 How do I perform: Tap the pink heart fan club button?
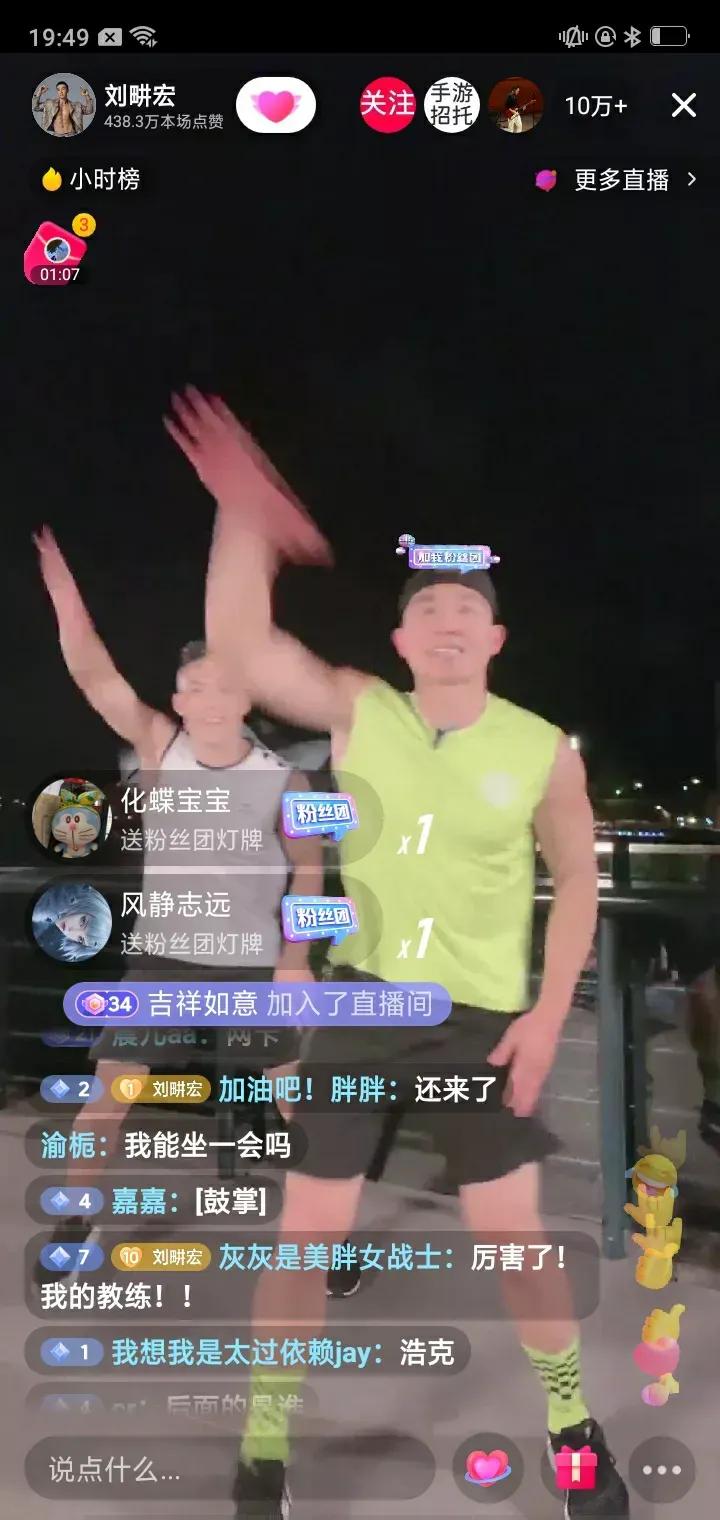275,105
